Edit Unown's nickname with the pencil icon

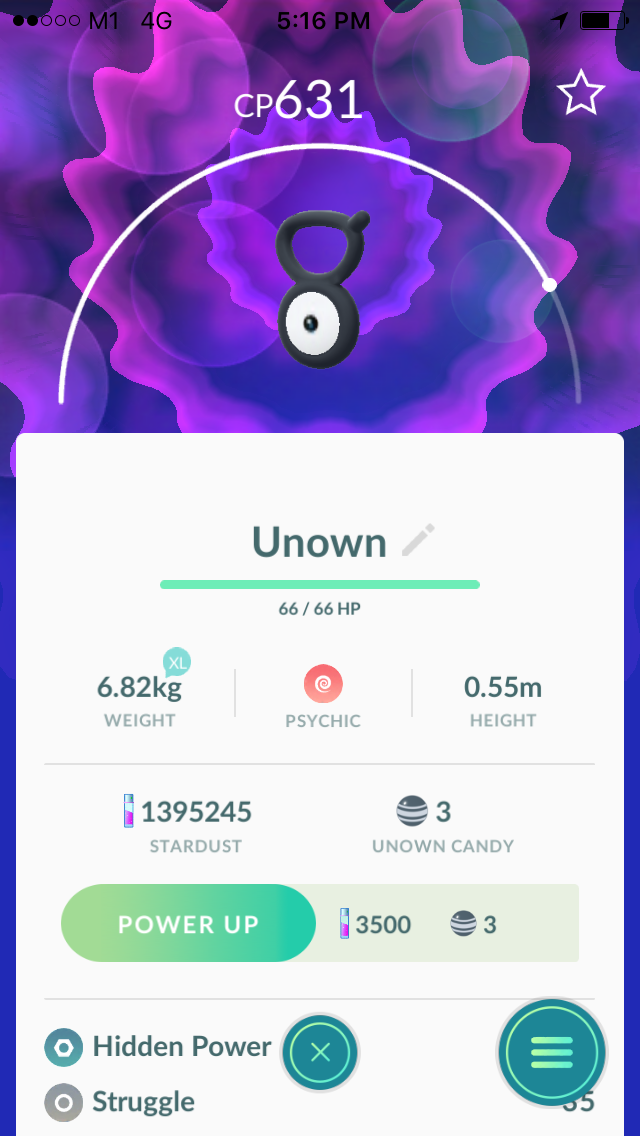point(418,541)
